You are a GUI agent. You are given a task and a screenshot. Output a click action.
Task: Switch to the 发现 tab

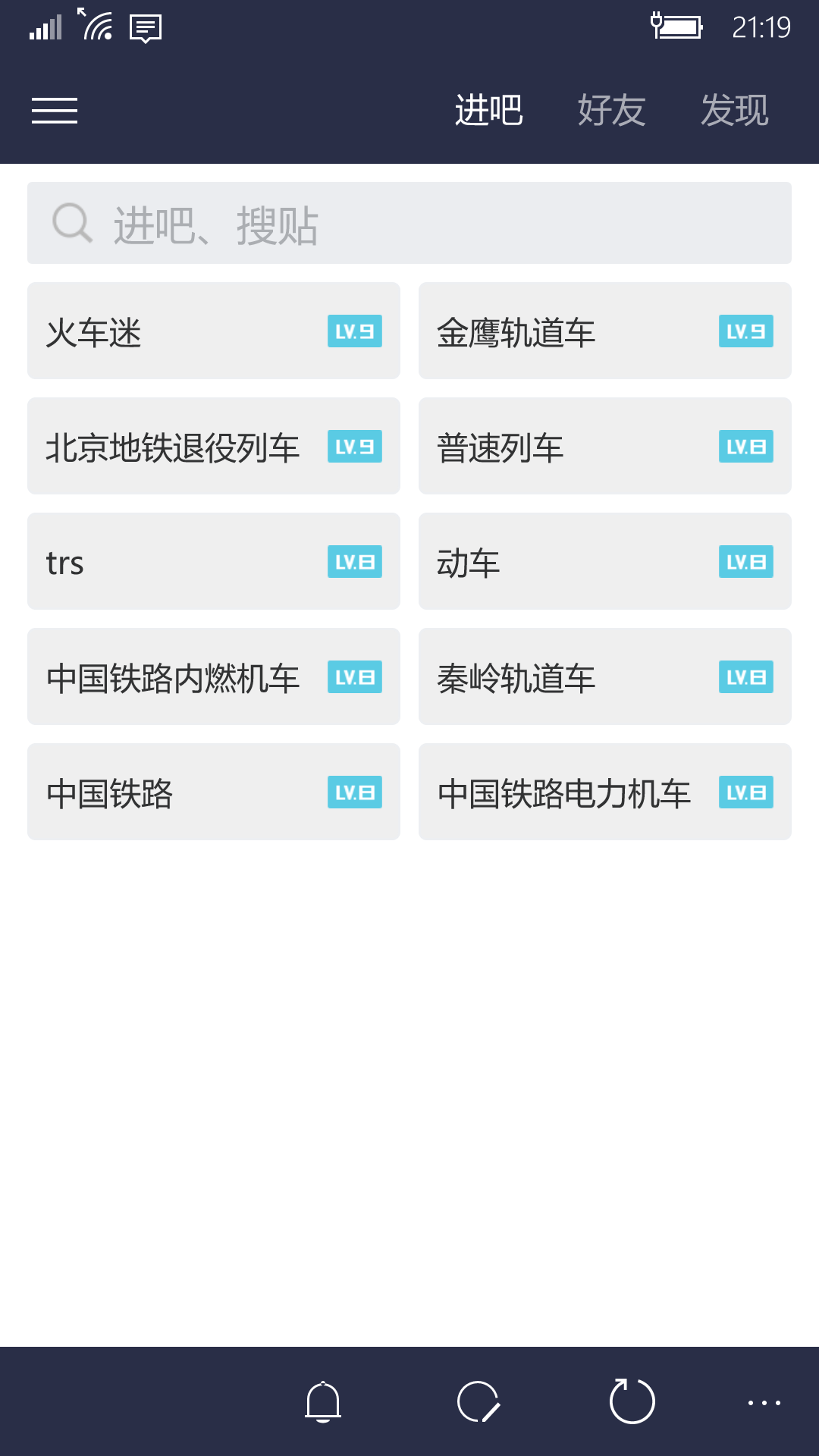coord(734,111)
